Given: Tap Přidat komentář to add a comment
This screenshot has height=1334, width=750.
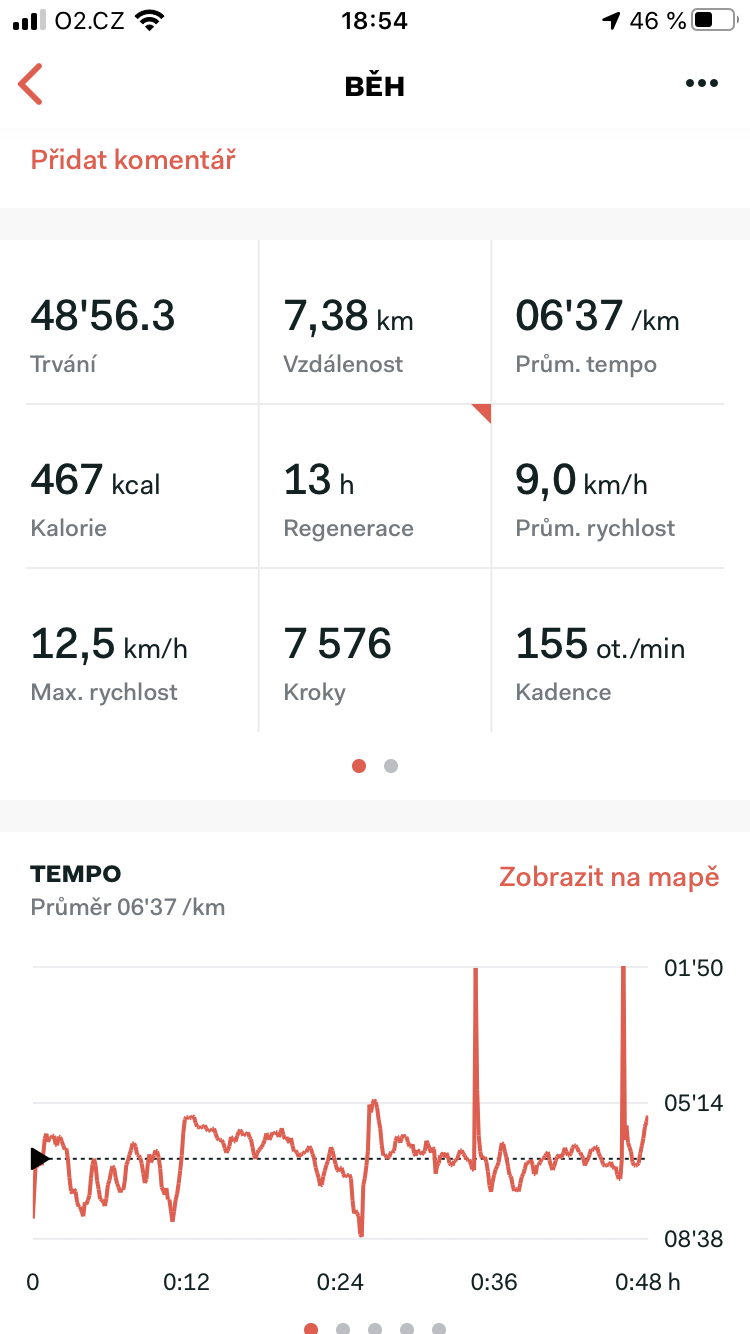Looking at the screenshot, I should point(133,160).
